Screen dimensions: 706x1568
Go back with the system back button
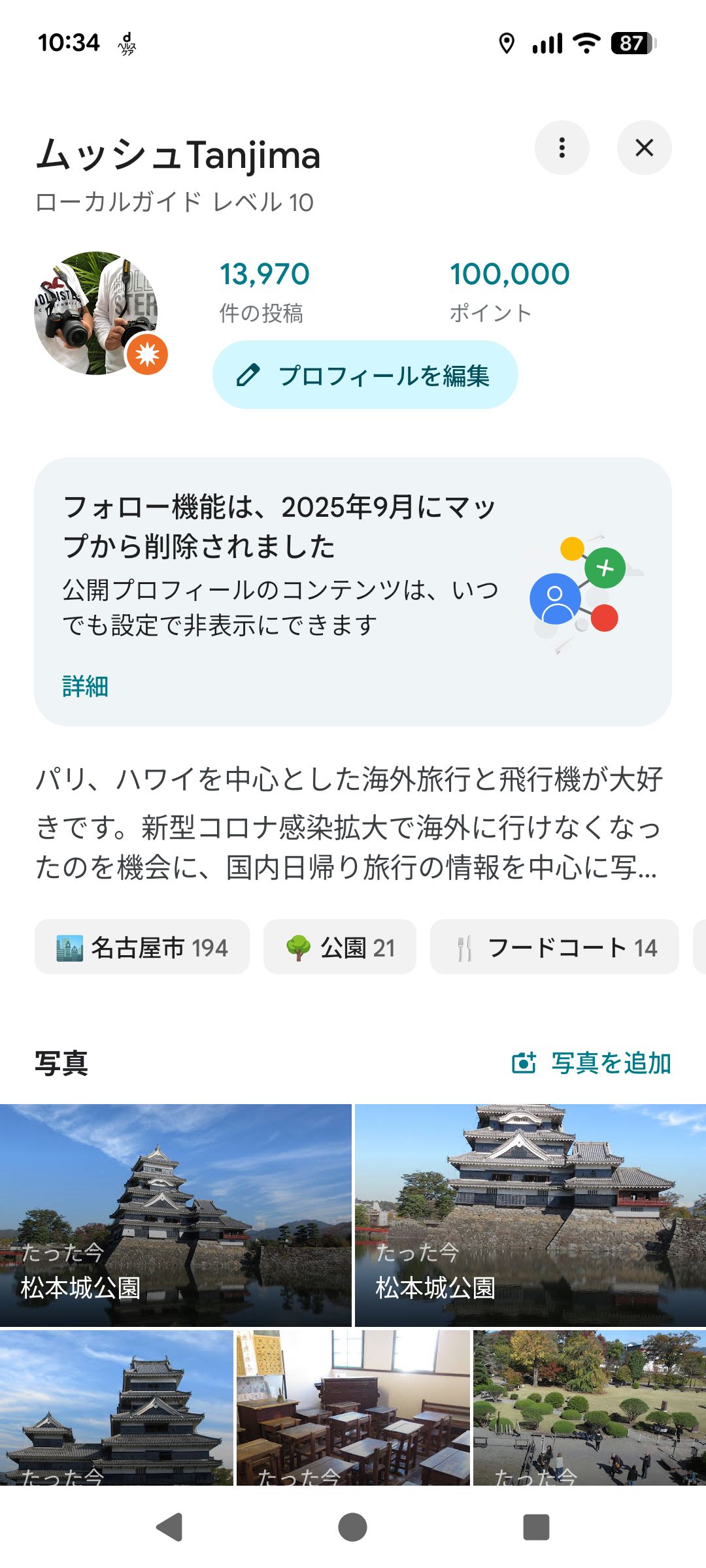(169, 1527)
